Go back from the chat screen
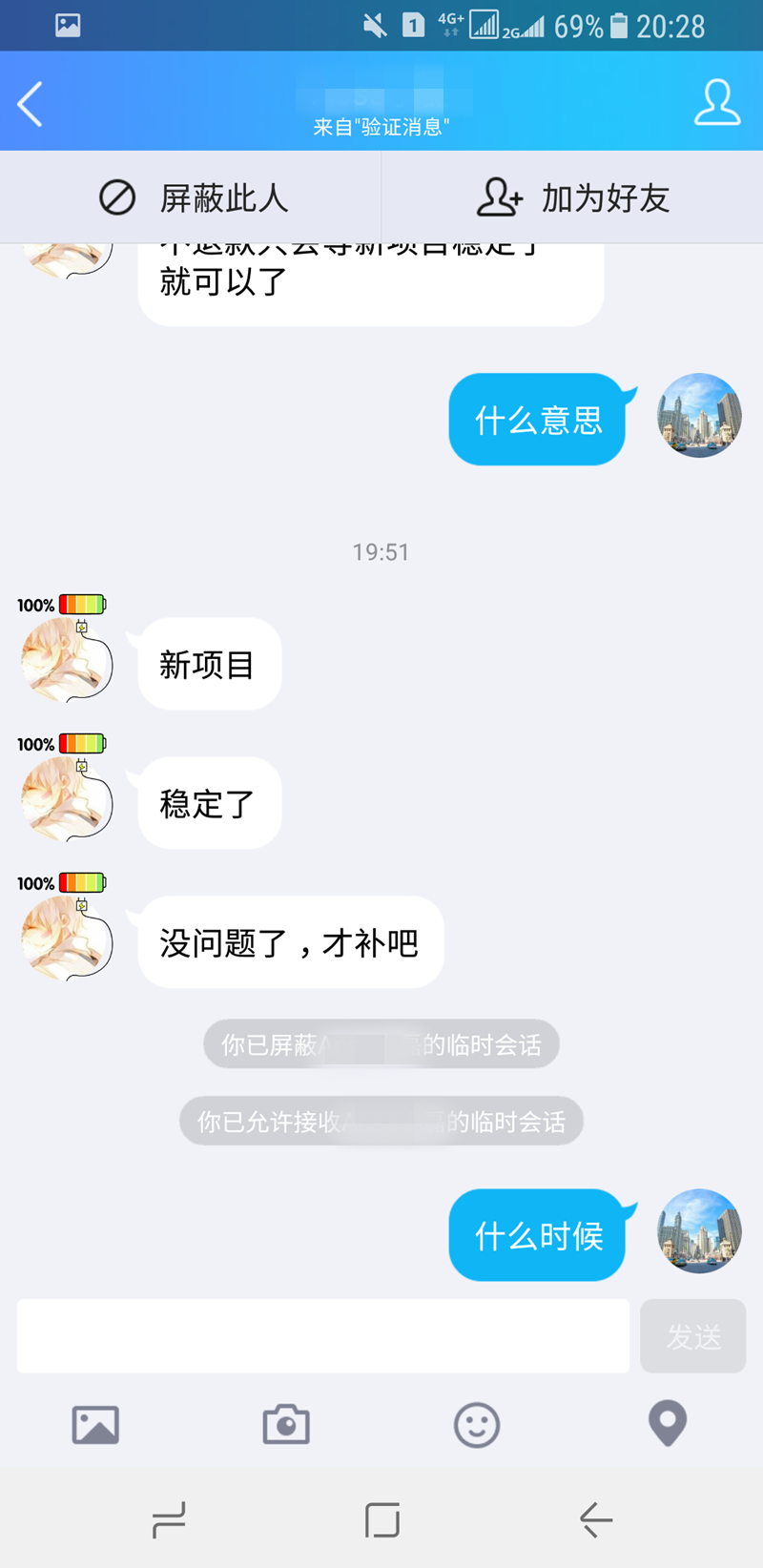Image resolution: width=763 pixels, height=1568 pixels. 31,103
